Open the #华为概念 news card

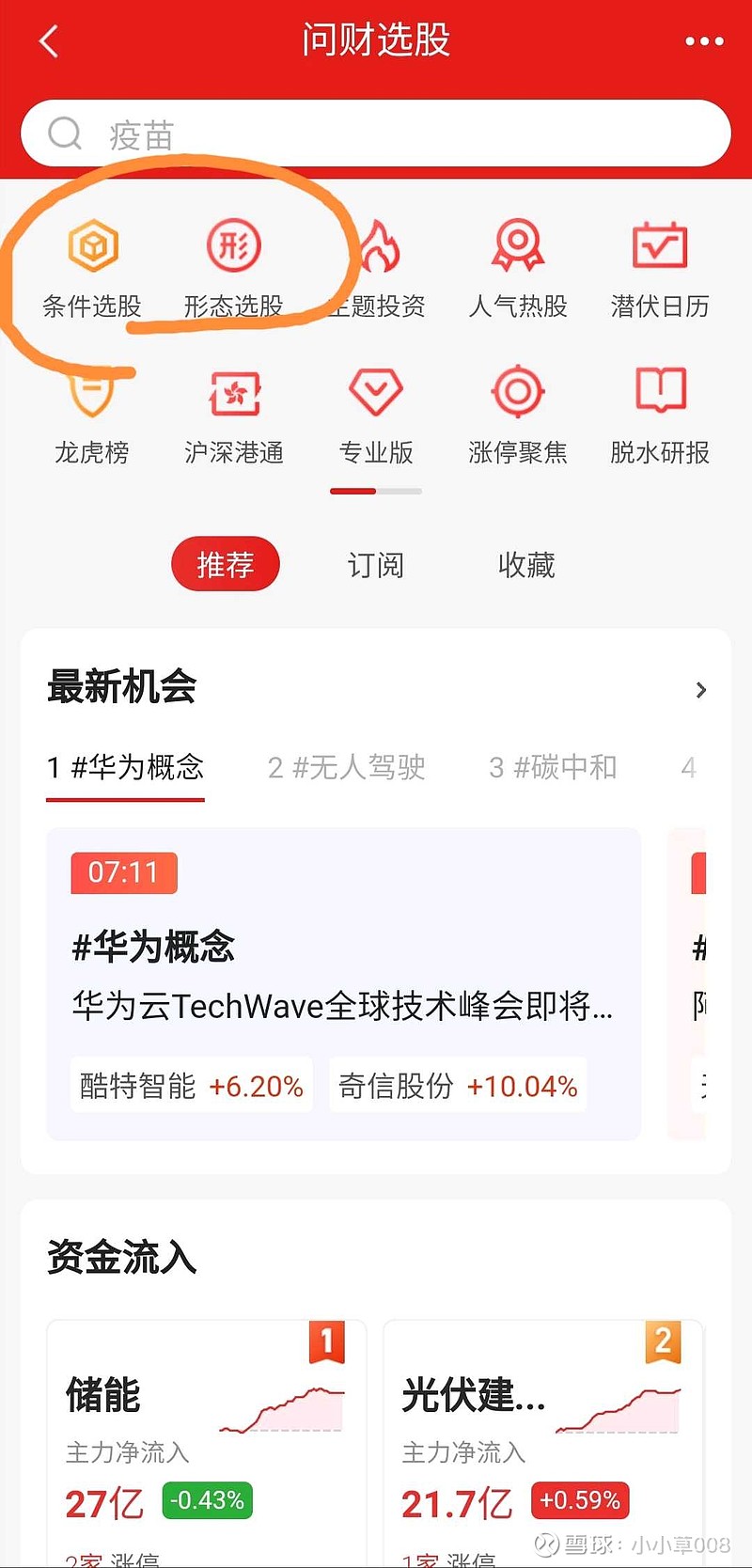click(344, 983)
